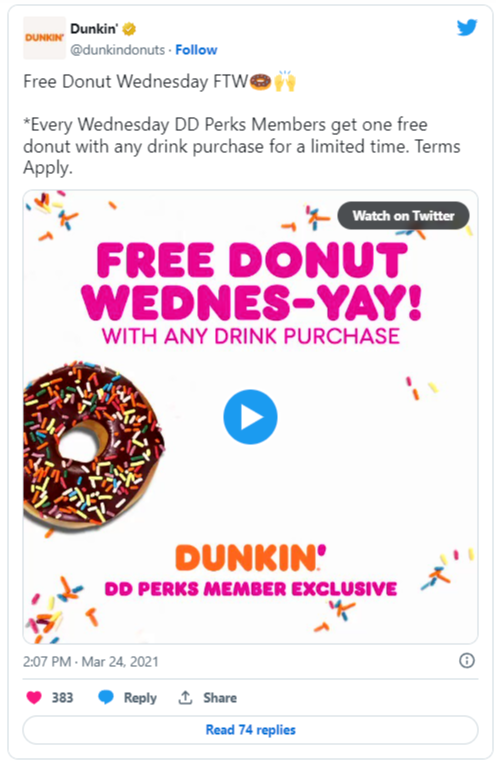Reply to Dunkin's tweet
This screenshot has width=496, height=763.
pyautogui.click(x=128, y=697)
